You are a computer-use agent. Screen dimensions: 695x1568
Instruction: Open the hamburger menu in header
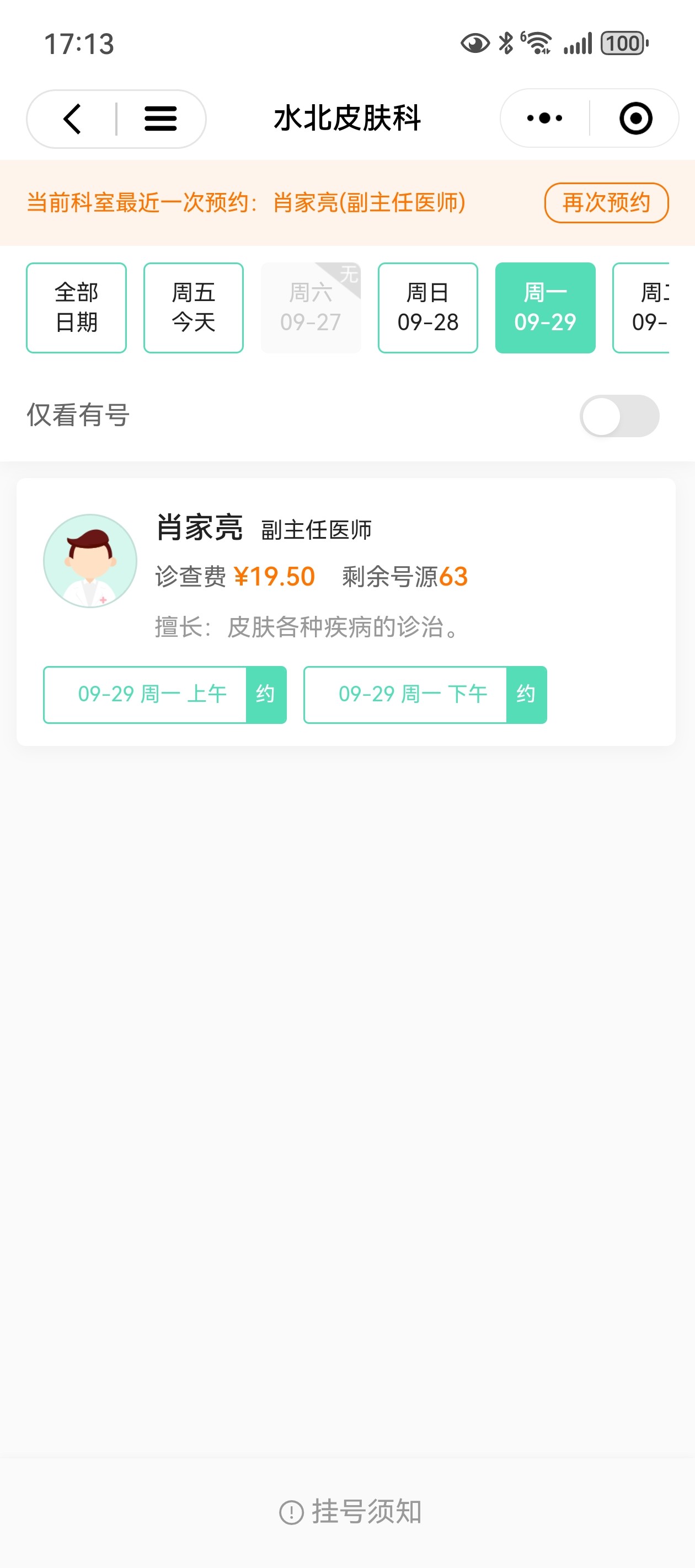160,119
